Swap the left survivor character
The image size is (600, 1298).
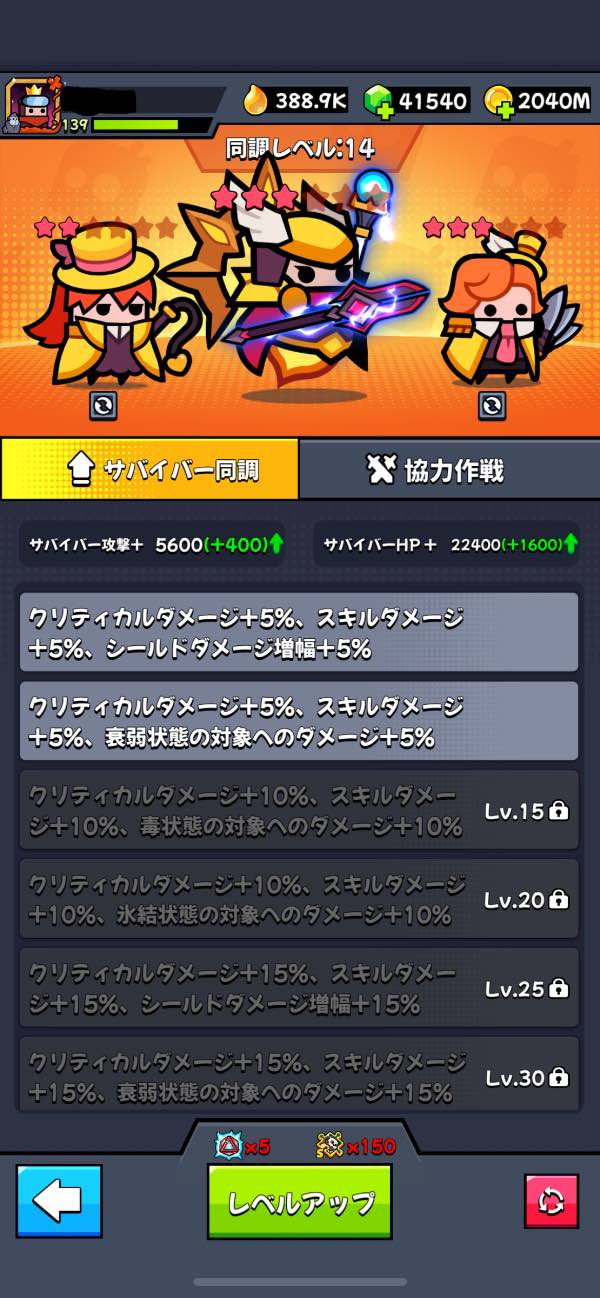[102, 405]
